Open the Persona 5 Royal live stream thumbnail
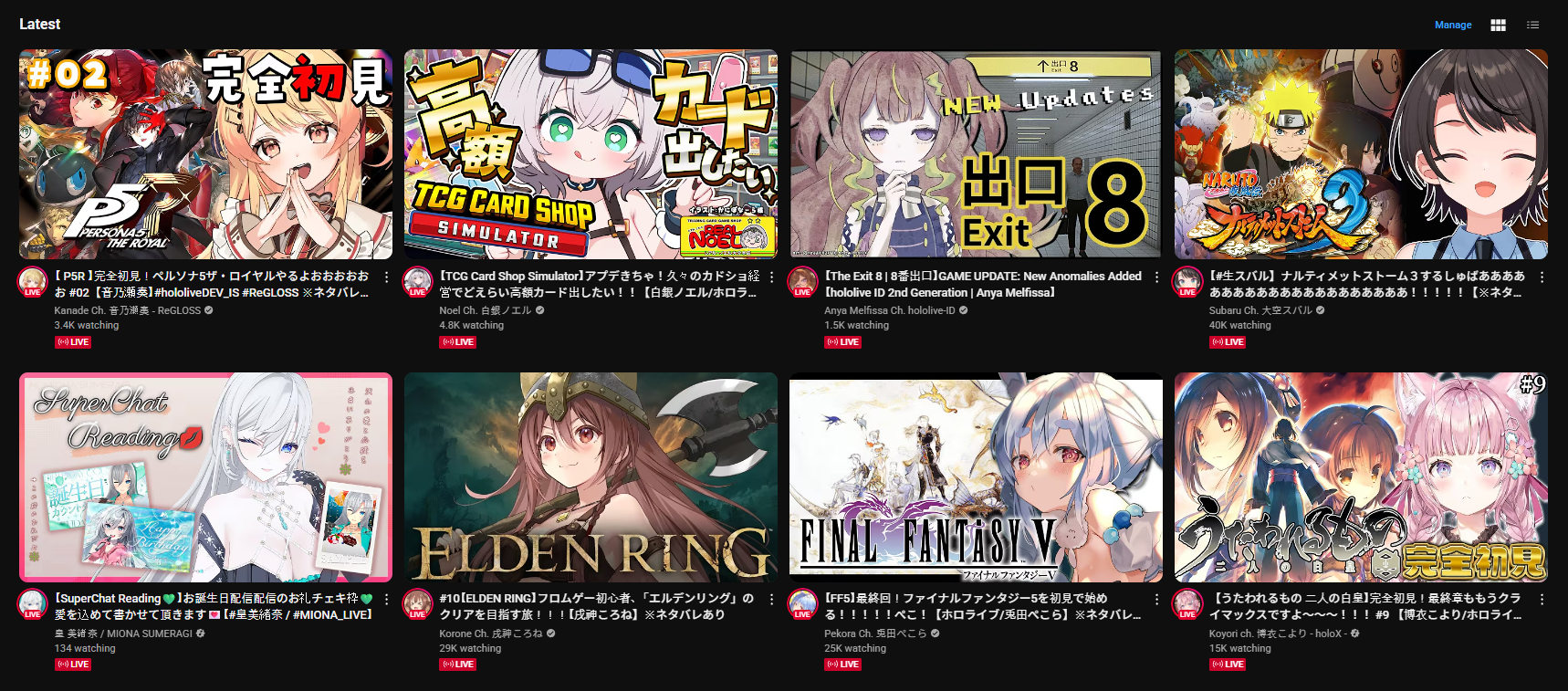1568x691 pixels. (205, 154)
